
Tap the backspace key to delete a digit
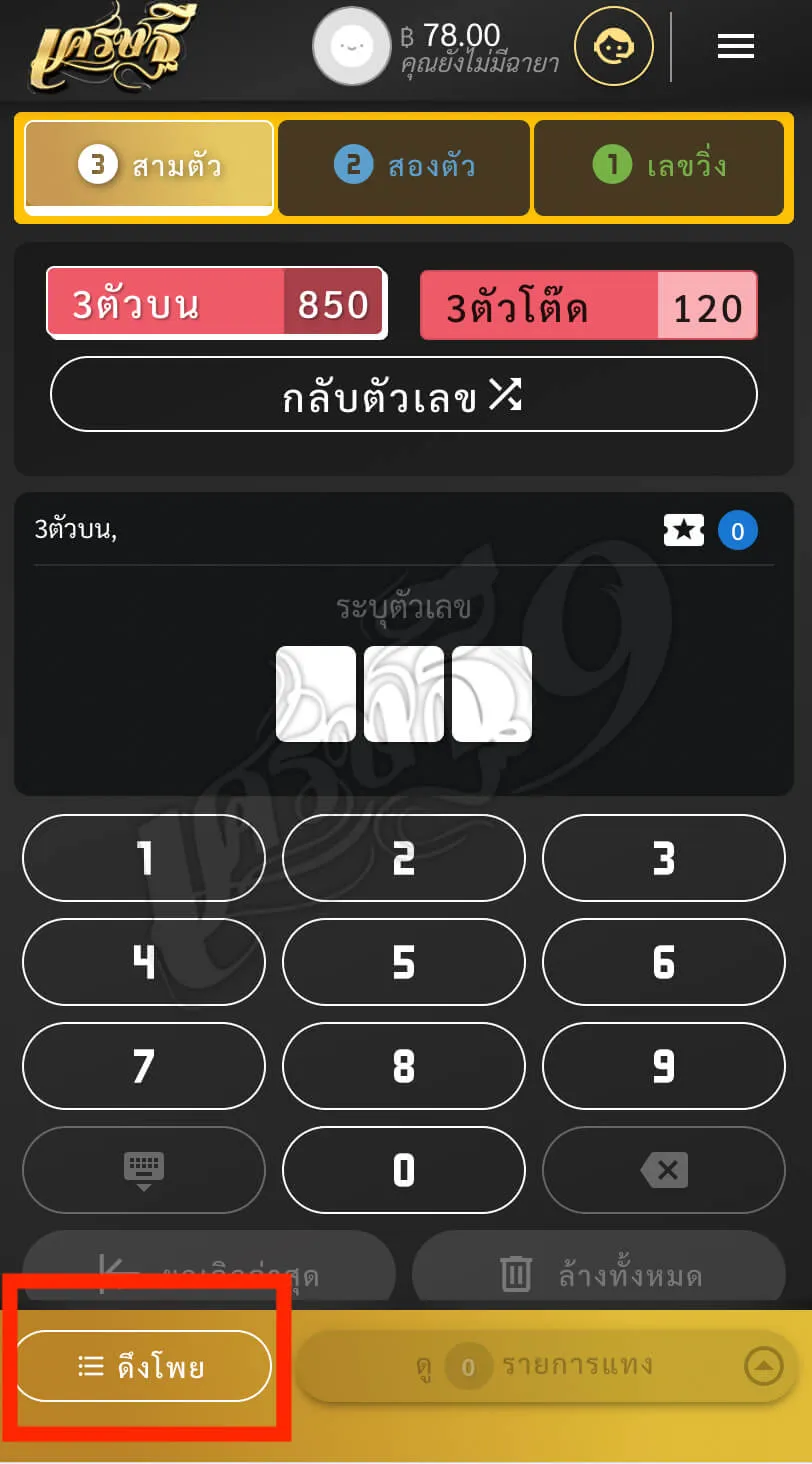click(x=663, y=1170)
